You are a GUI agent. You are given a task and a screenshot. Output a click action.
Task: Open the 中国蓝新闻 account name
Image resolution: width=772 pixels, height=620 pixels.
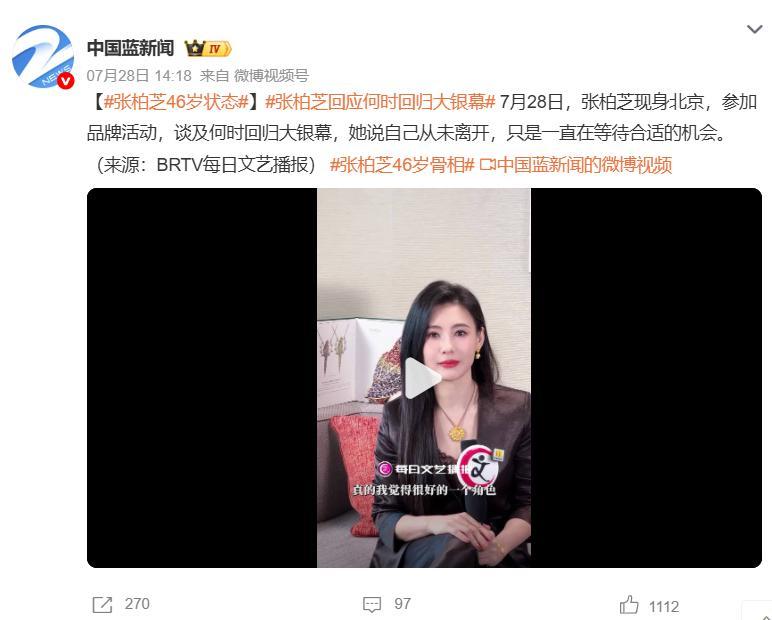130,48
